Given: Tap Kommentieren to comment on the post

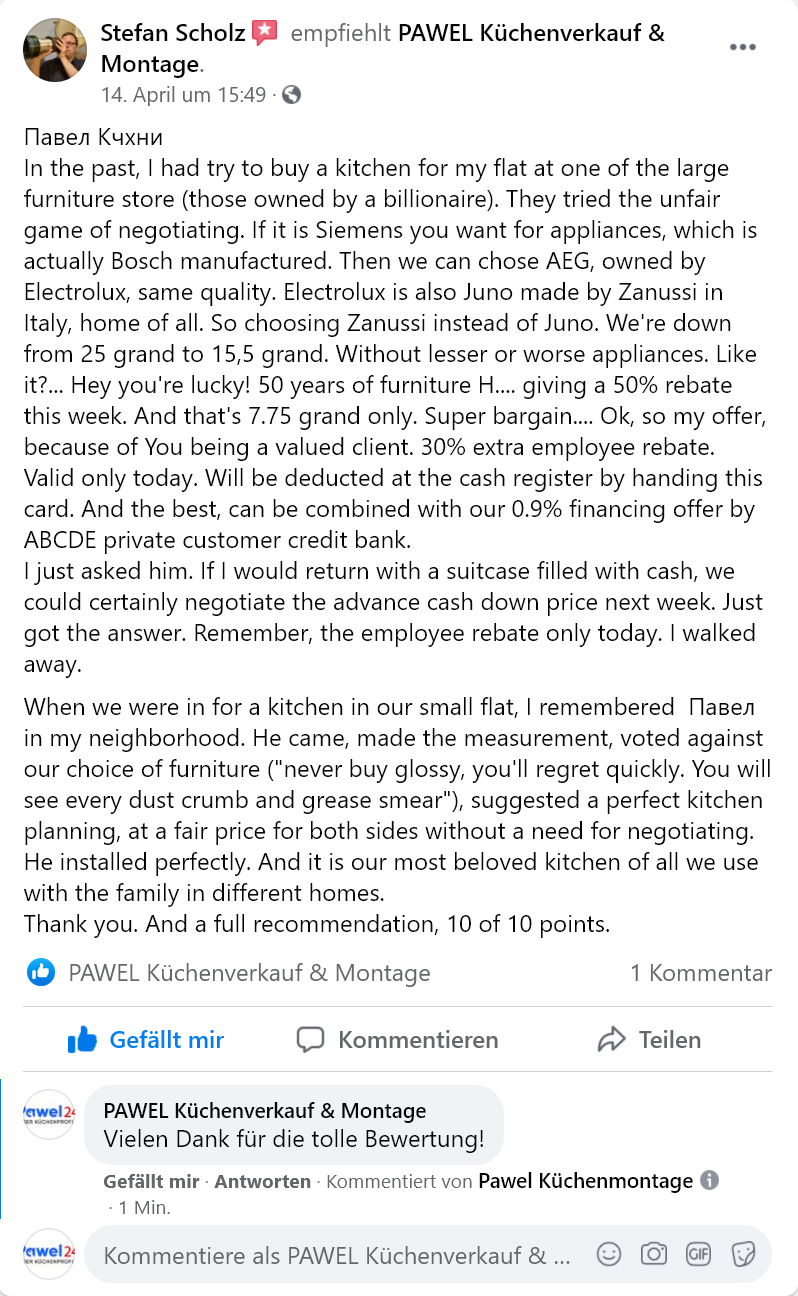Looking at the screenshot, I should tap(398, 1039).
